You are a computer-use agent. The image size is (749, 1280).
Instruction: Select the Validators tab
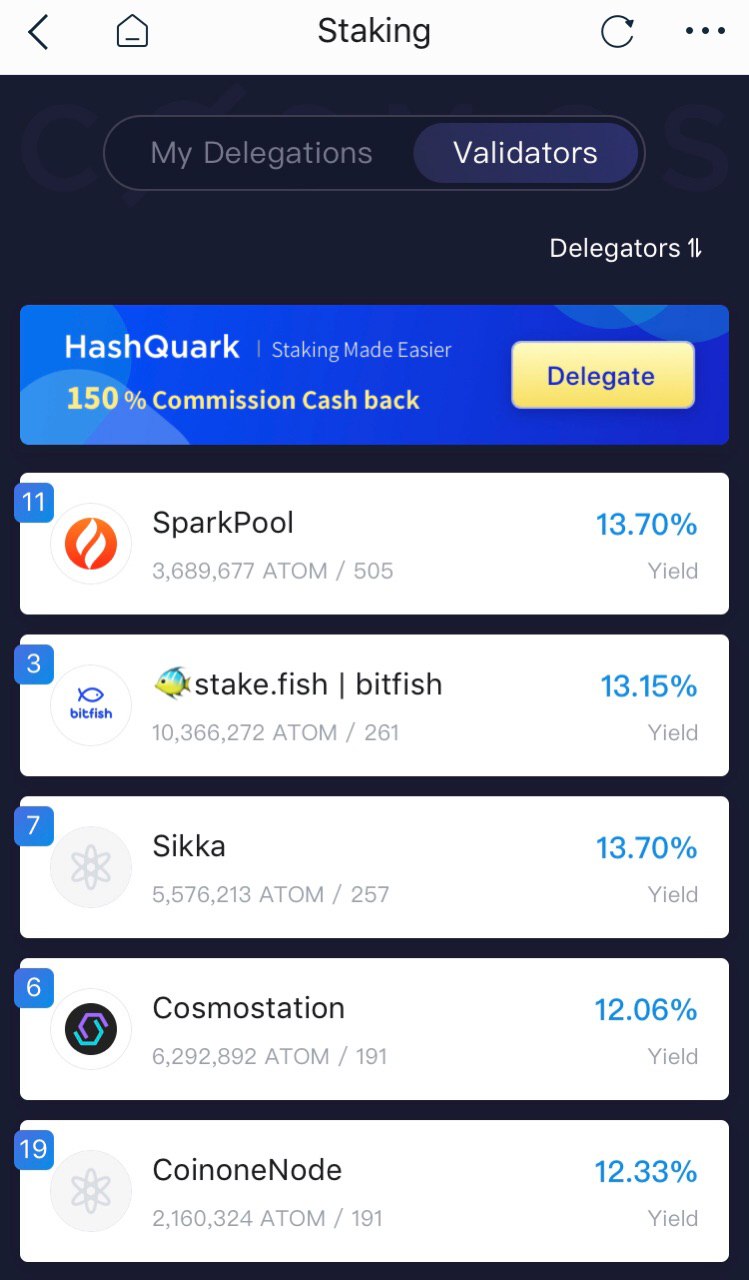(x=525, y=153)
